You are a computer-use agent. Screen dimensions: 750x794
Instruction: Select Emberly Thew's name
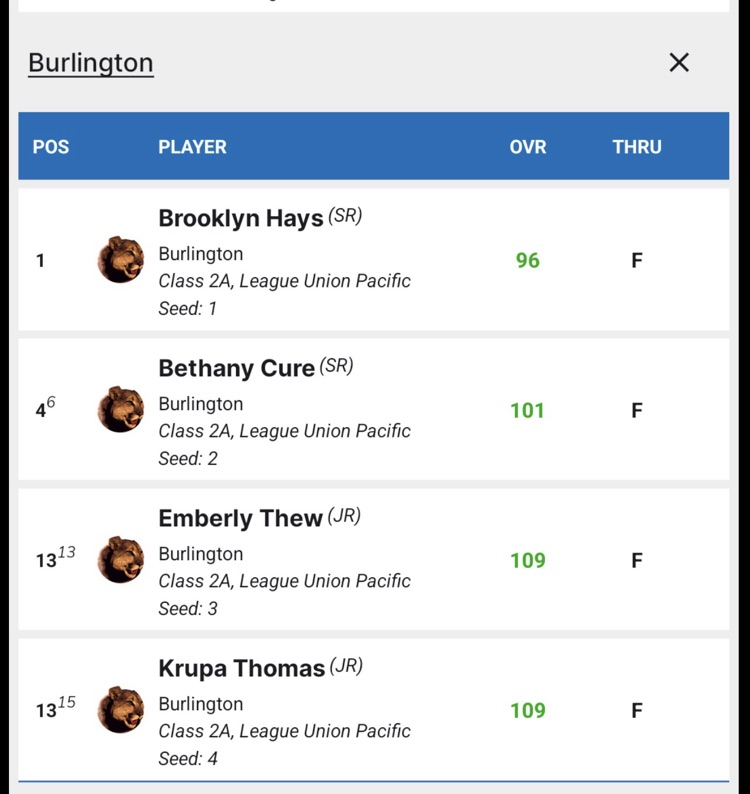click(x=237, y=517)
